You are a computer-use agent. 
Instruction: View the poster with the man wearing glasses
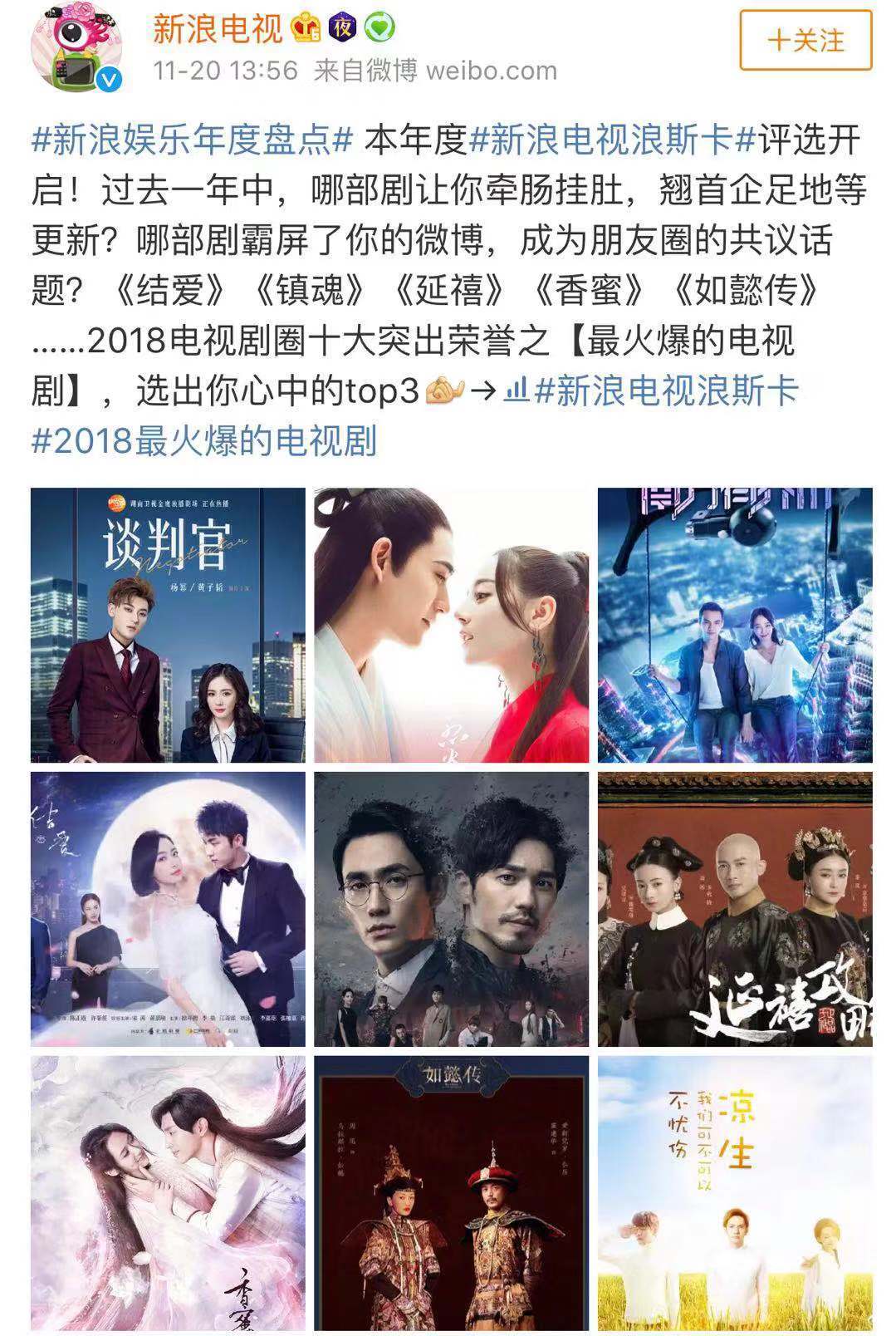coord(451,909)
